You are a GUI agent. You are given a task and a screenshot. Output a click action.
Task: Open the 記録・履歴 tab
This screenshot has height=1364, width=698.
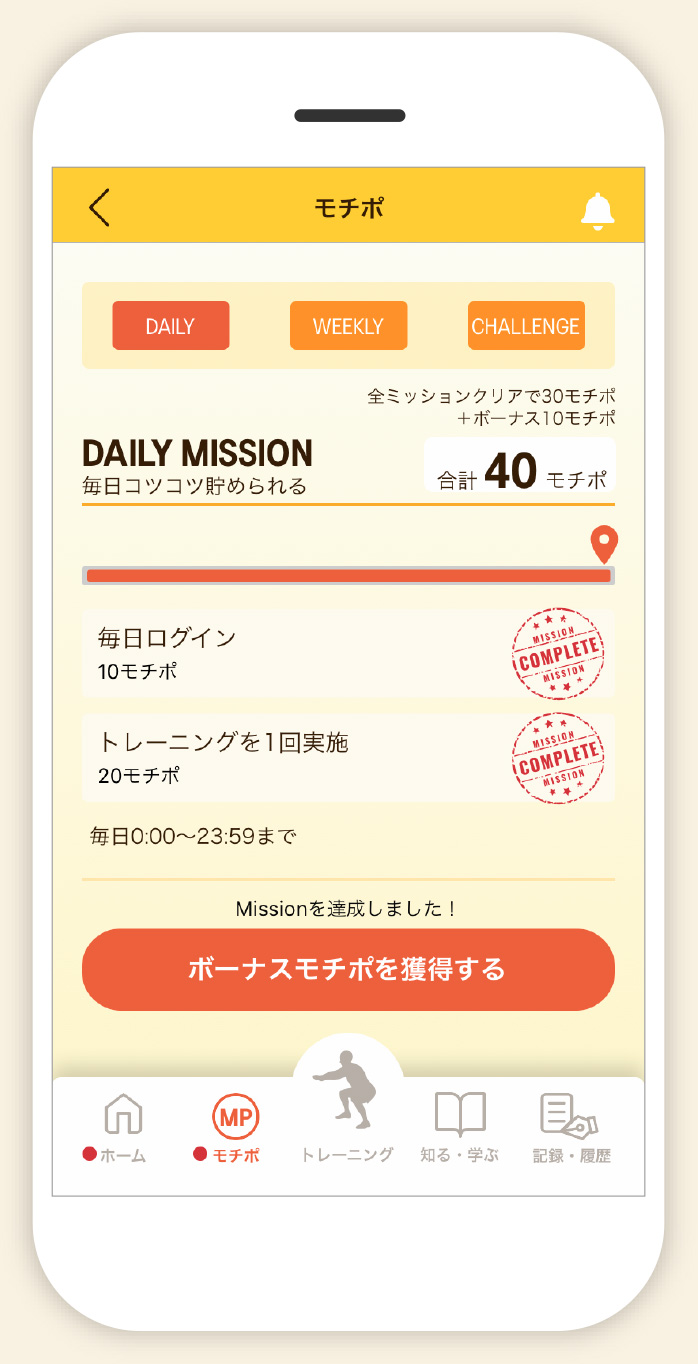(570, 1128)
